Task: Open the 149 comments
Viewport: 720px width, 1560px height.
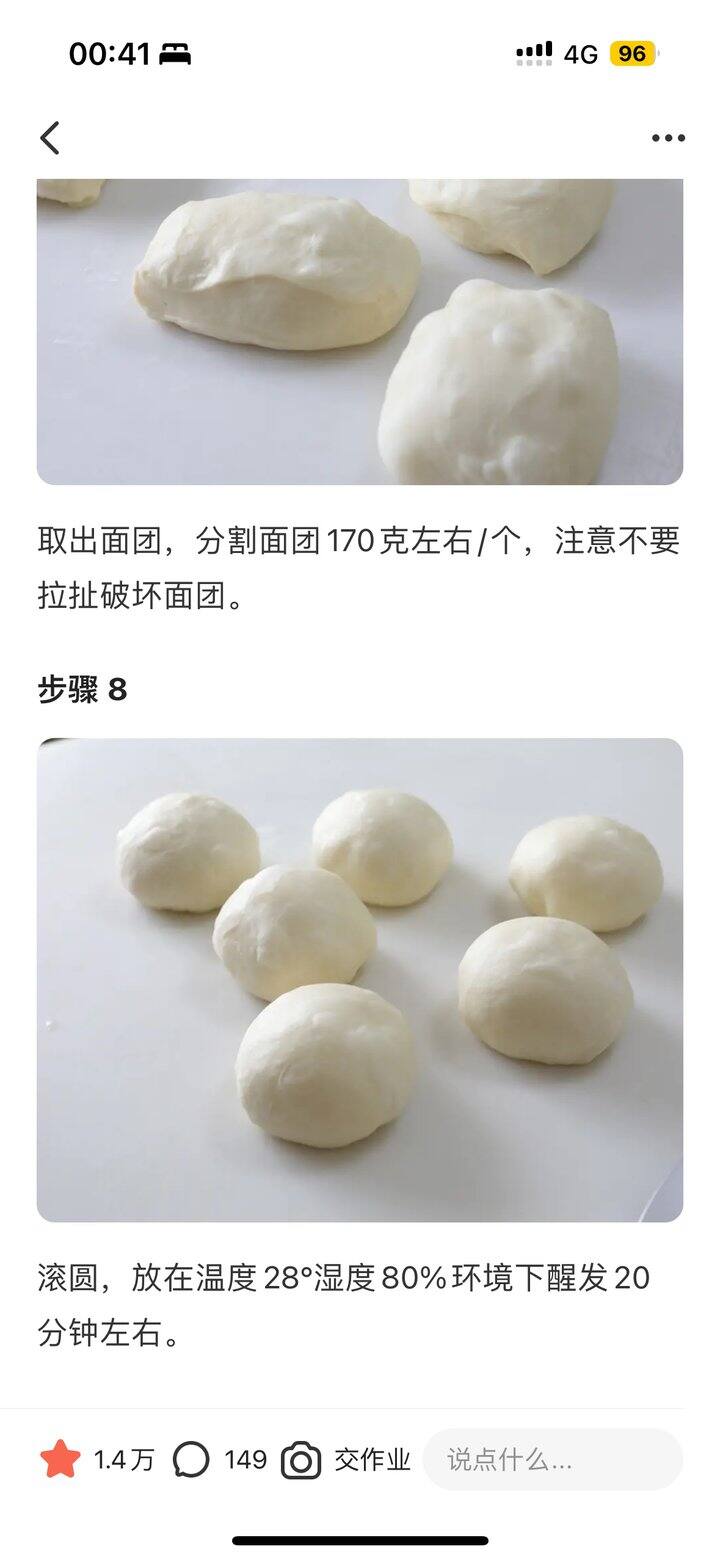Action: [x=219, y=1460]
